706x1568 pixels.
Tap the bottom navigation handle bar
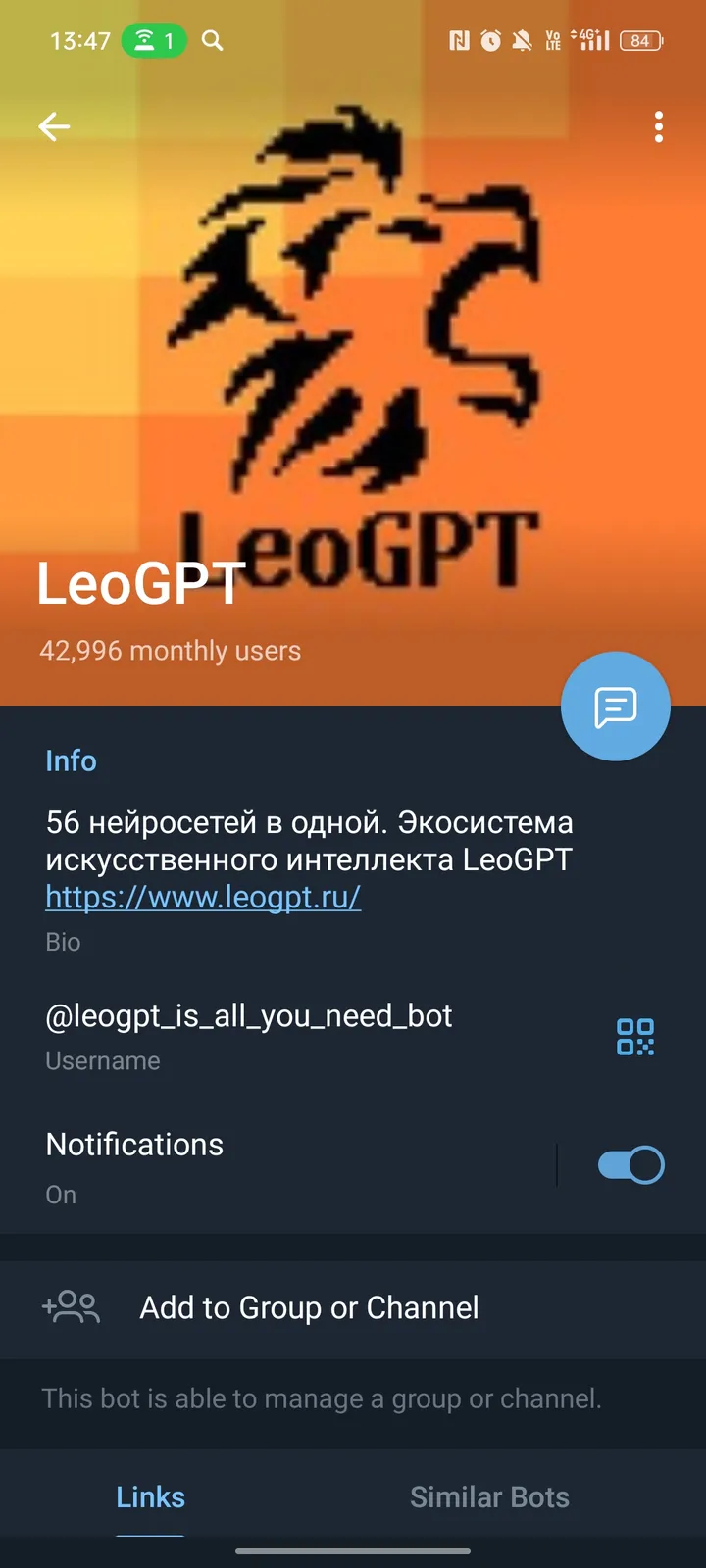(x=353, y=1553)
